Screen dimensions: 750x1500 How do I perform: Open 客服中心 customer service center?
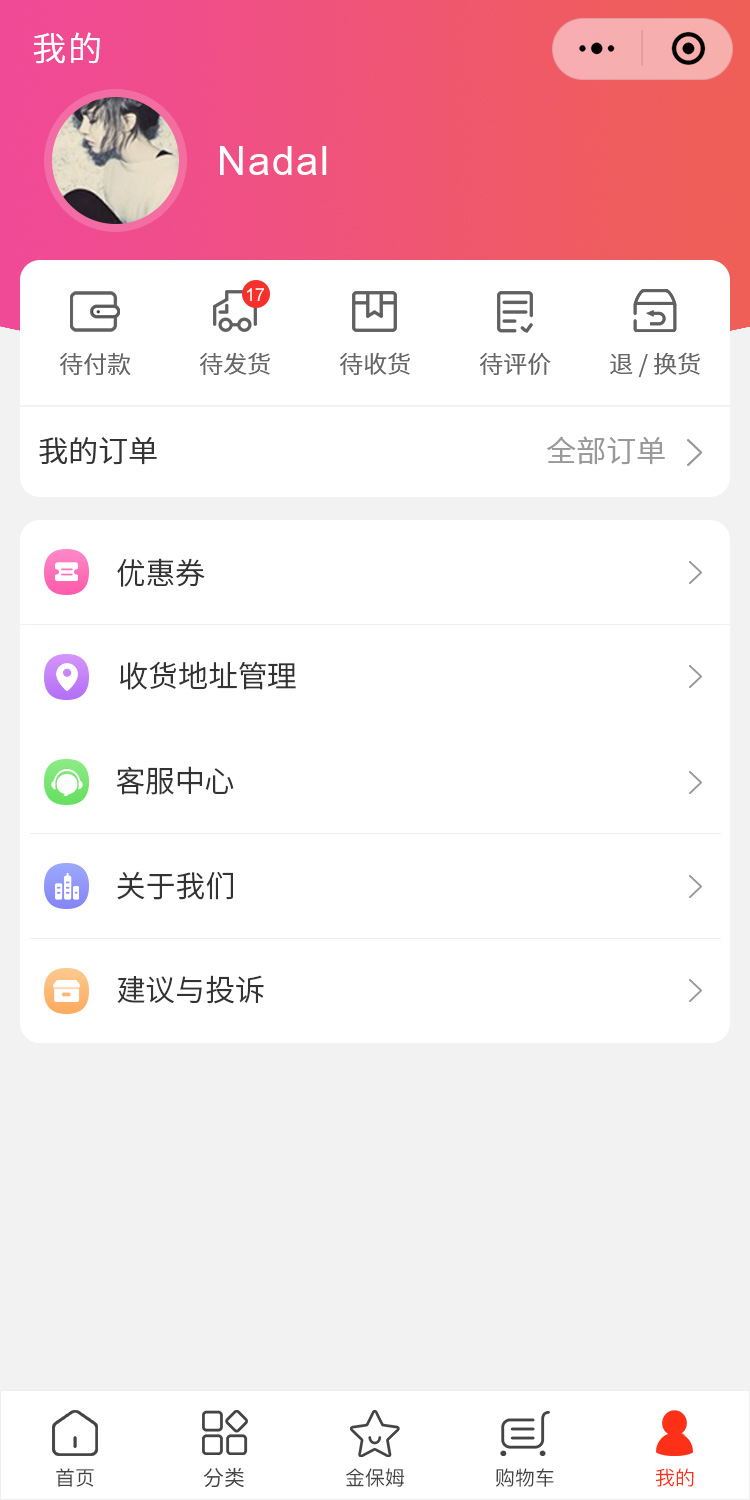click(375, 782)
